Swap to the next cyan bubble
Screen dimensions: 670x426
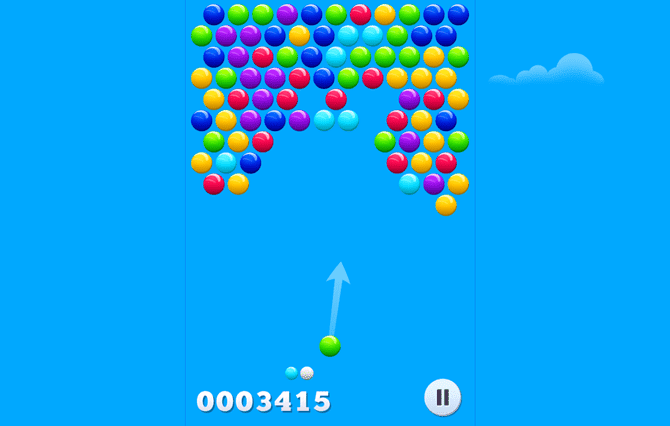[x=292, y=373]
